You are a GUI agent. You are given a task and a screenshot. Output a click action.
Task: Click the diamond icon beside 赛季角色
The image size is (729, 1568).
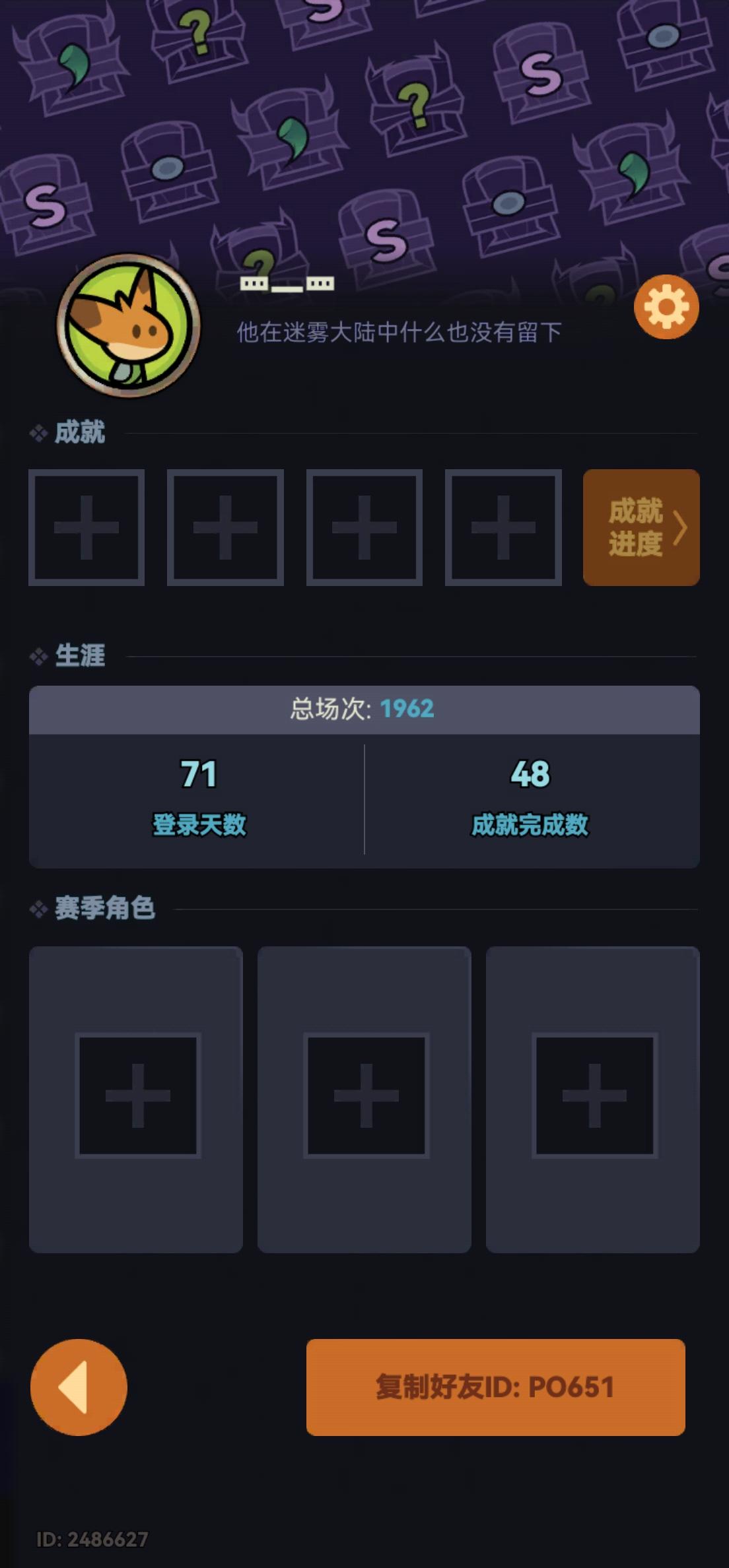(38, 909)
